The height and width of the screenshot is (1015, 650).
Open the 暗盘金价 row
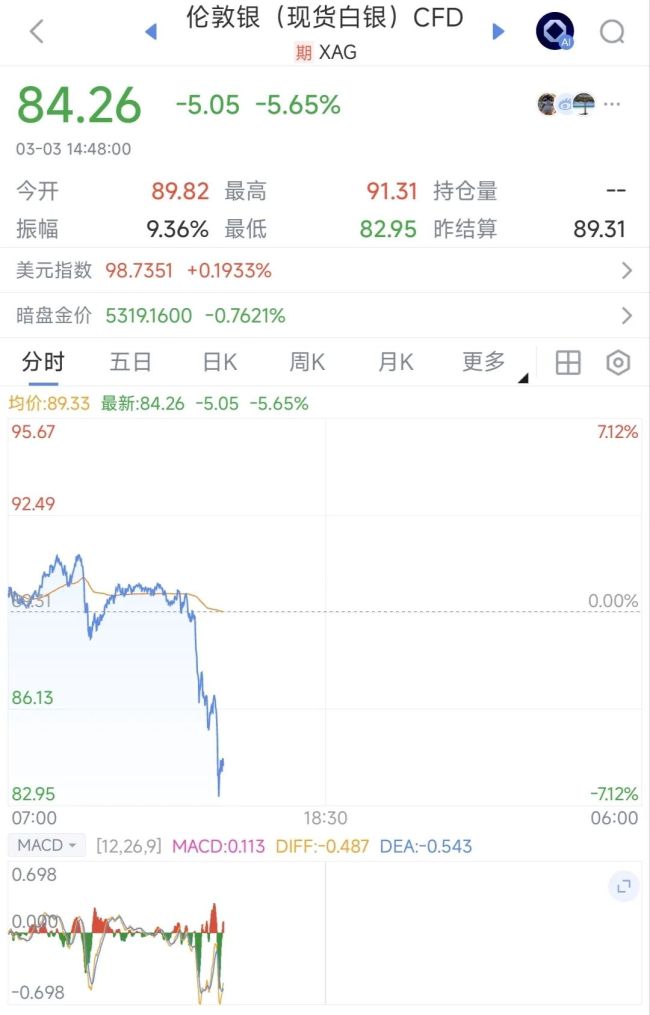tap(325, 316)
